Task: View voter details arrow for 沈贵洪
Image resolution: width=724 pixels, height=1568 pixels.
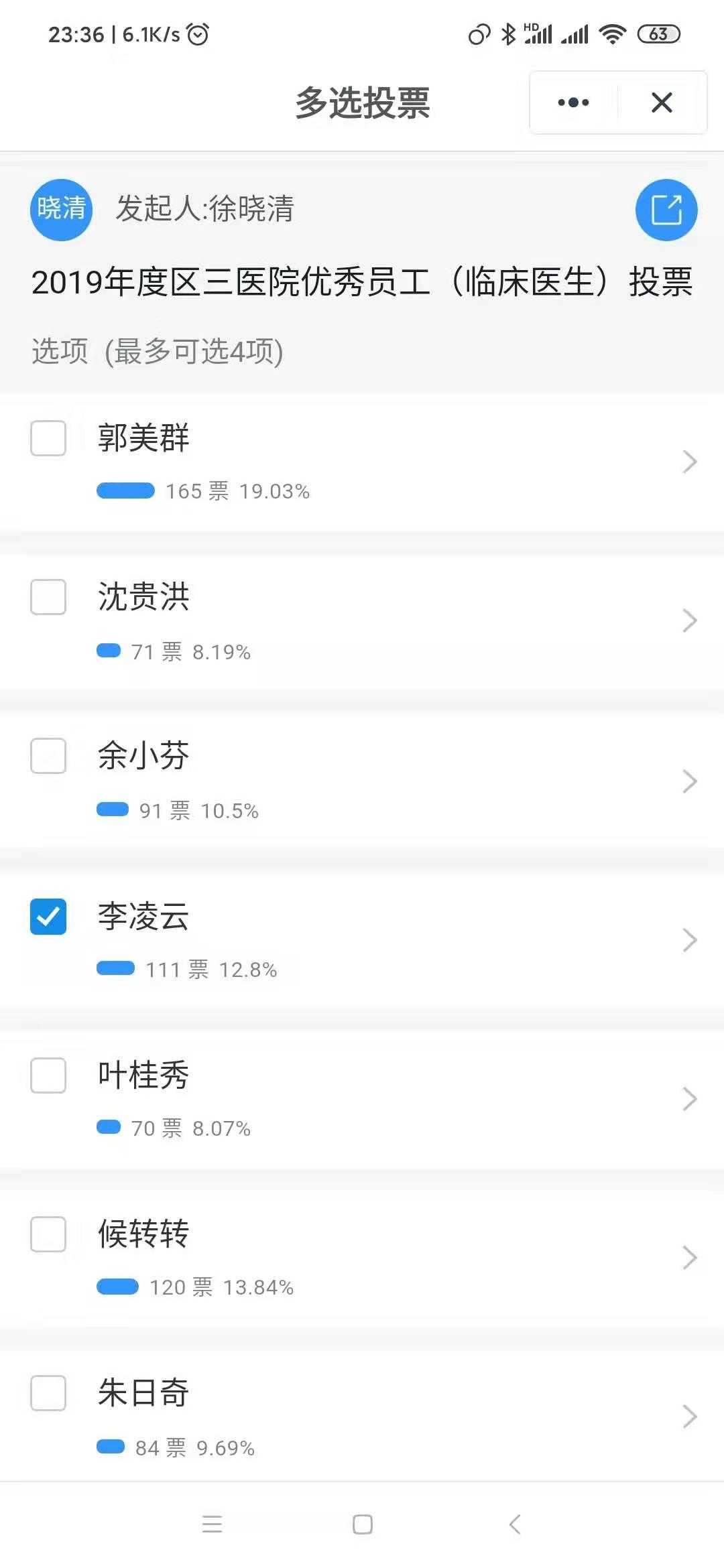Action: tap(690, 620)
